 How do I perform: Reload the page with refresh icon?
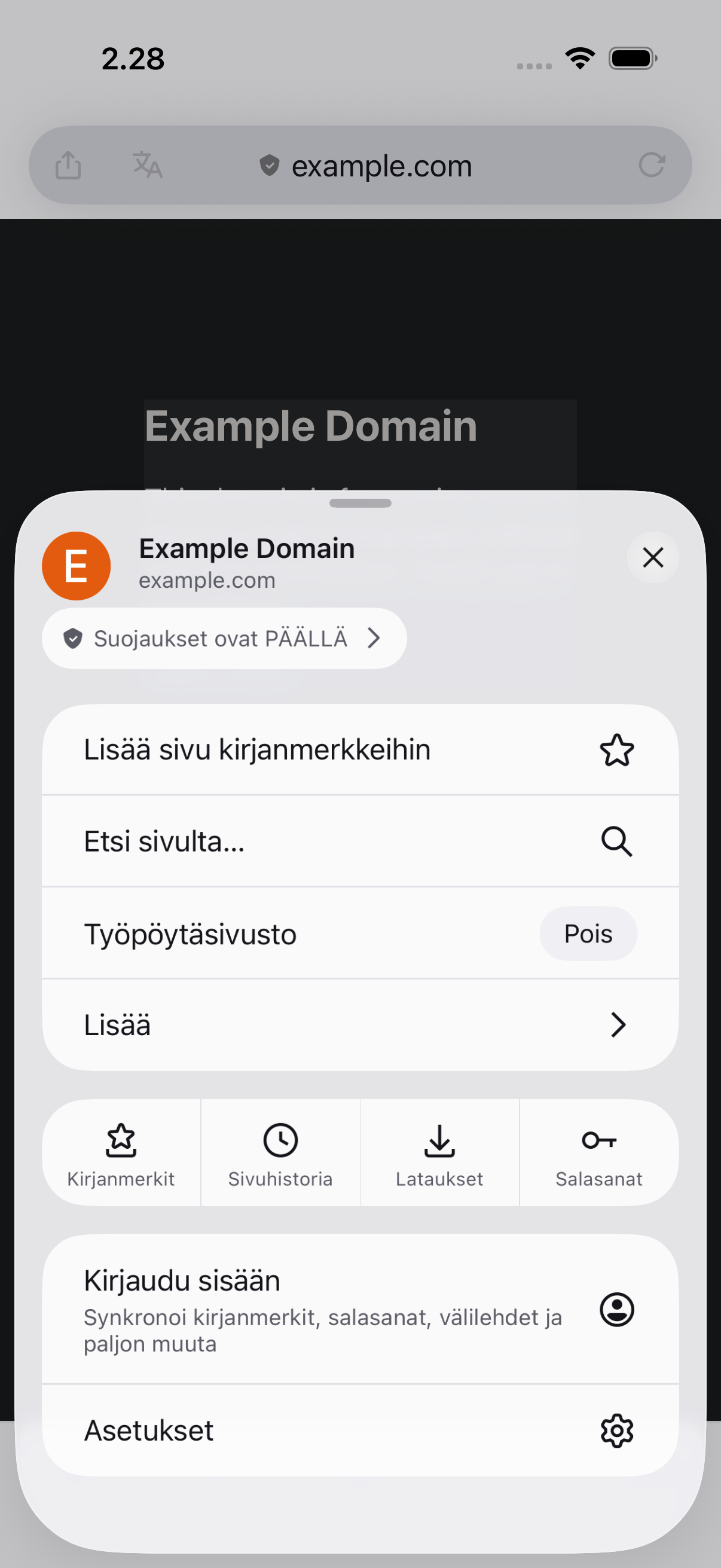(652, 165)
